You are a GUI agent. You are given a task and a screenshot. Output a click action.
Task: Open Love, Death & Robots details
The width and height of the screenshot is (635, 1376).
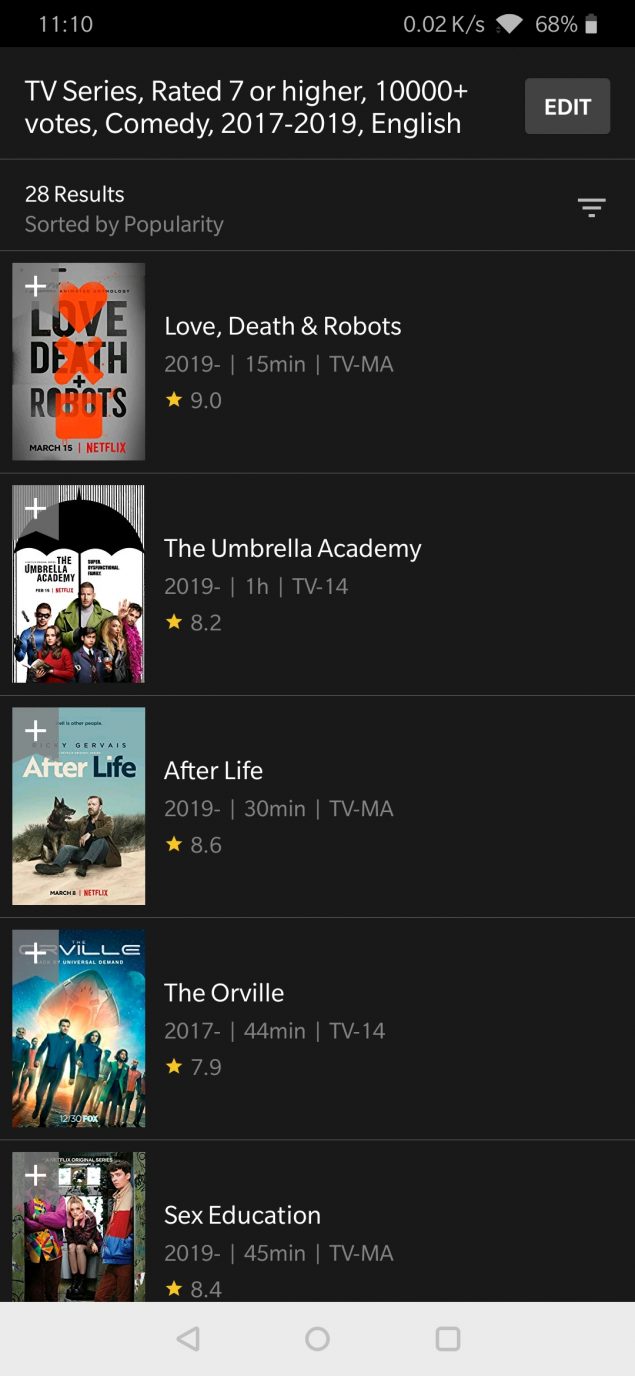click(x=283, y=326)
